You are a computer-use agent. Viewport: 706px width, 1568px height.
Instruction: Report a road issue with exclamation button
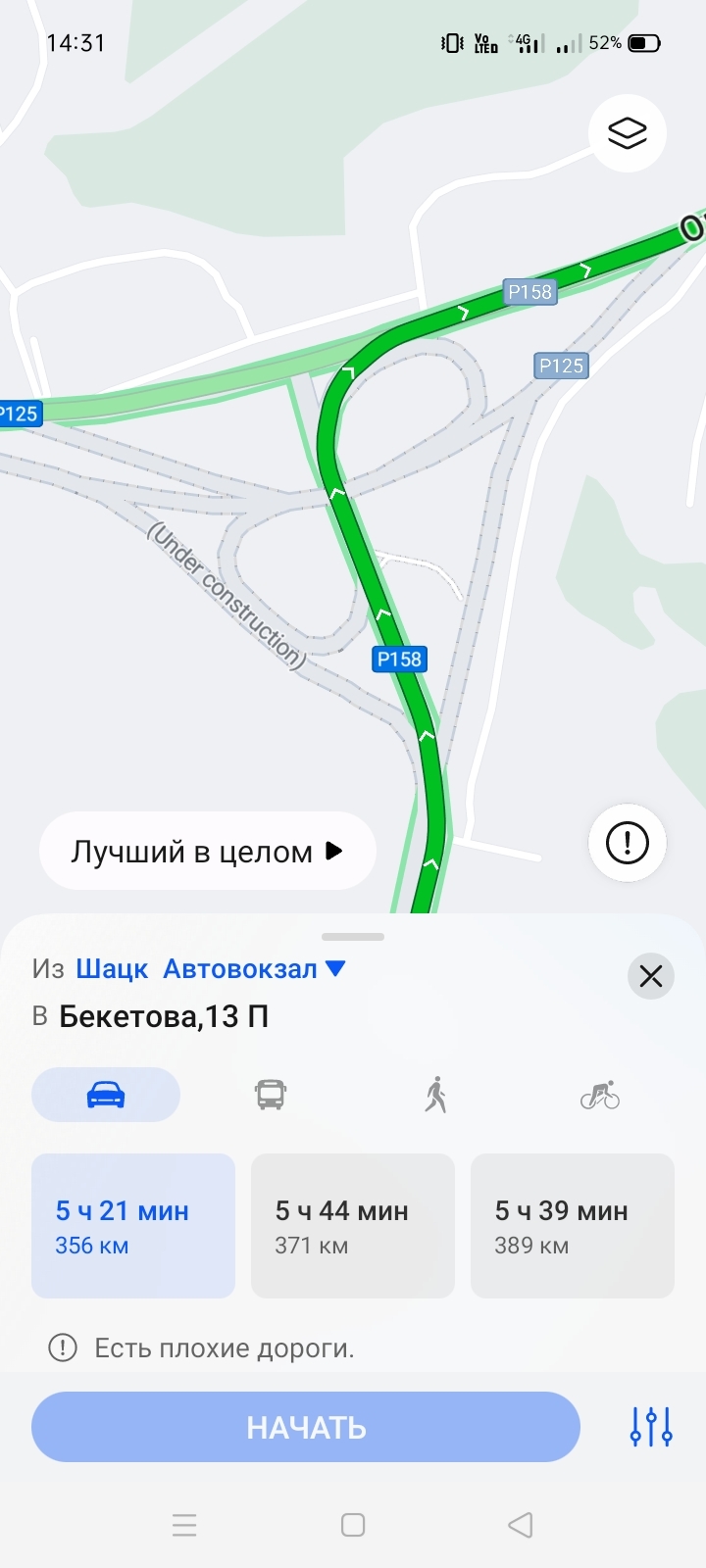tap(628, 843)
